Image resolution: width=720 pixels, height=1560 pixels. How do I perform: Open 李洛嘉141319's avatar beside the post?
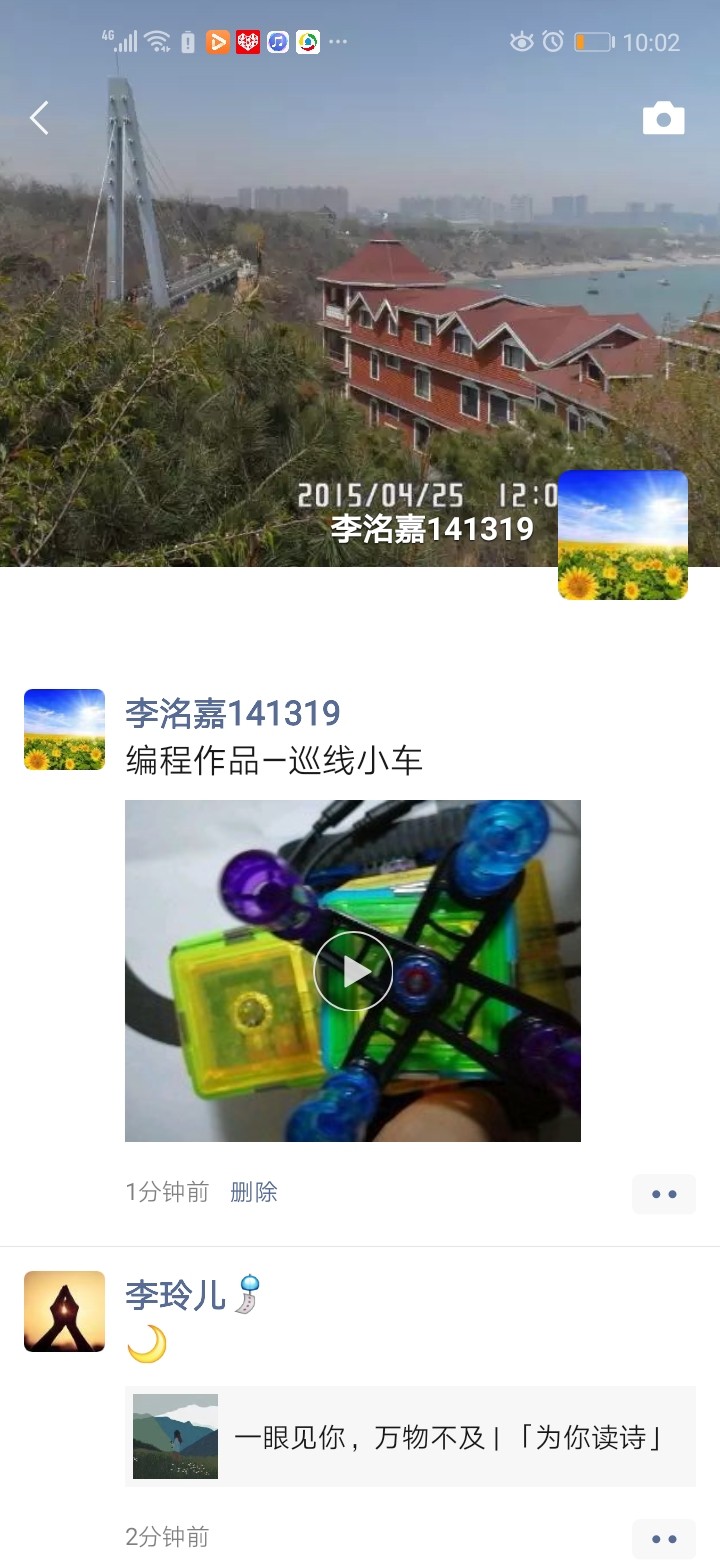click(x=64, y=729)
